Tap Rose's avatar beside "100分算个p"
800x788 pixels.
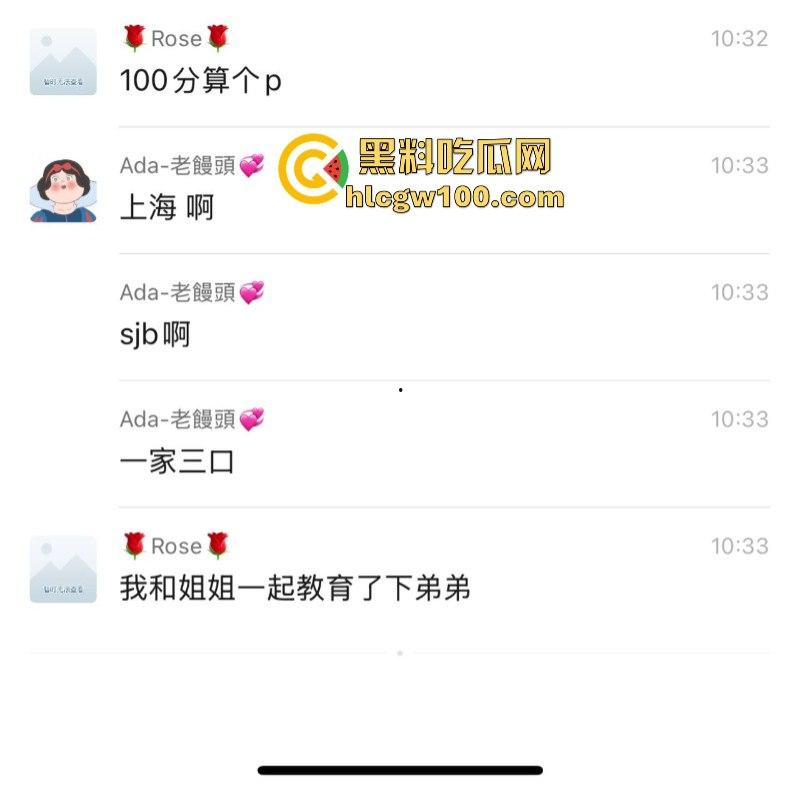point(63,62)
